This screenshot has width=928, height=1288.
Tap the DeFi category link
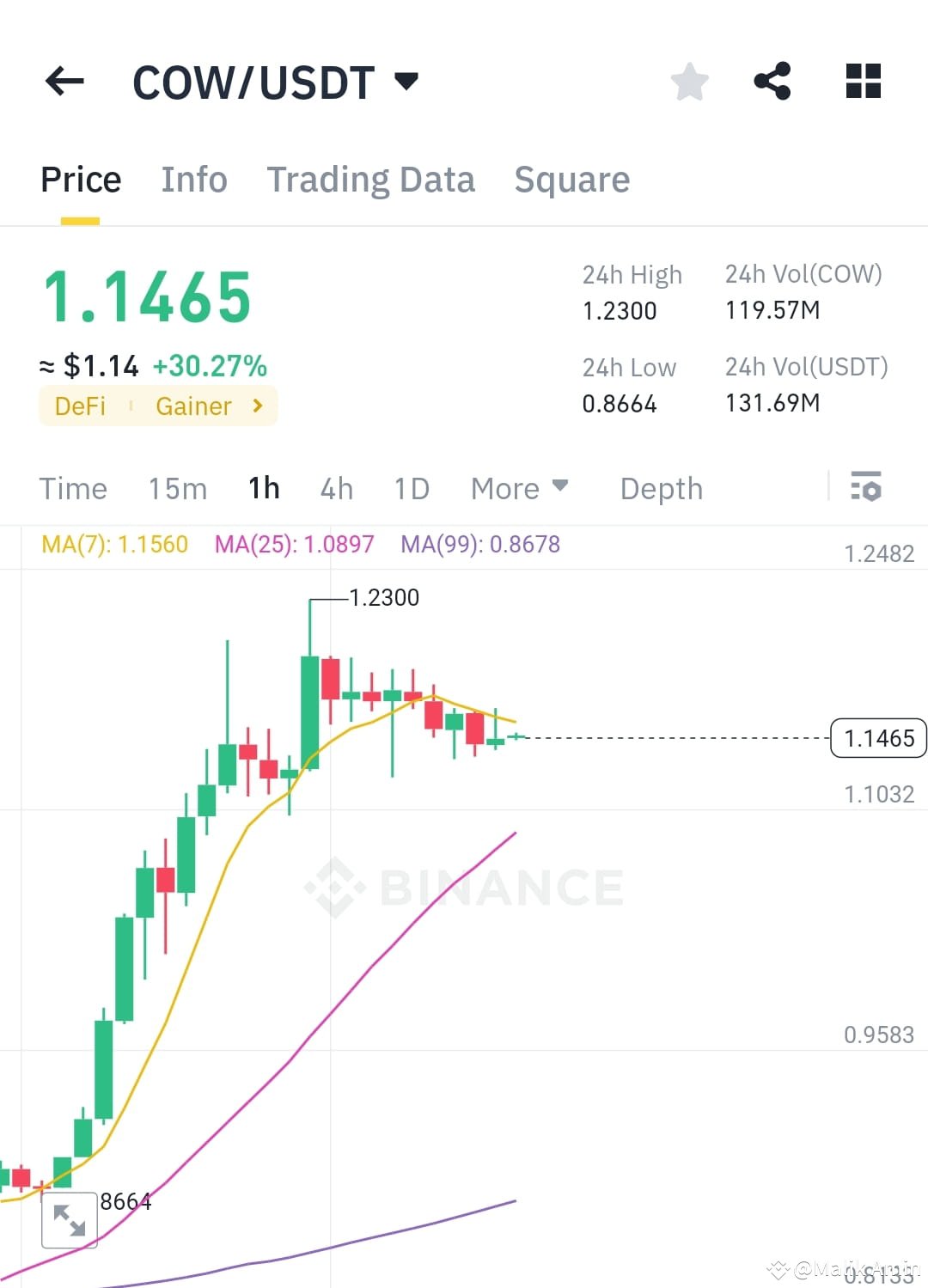point(81,406)
